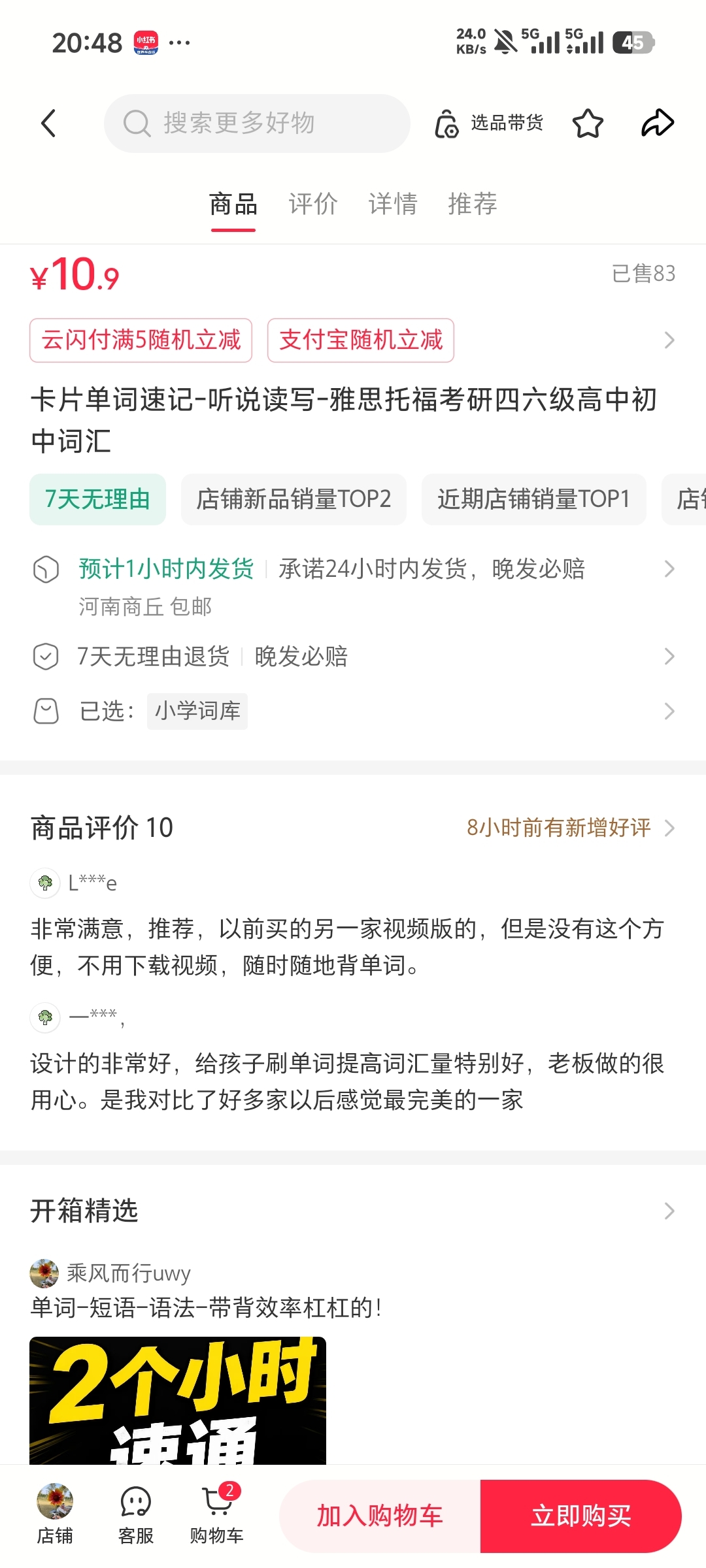
Task: Open the 预计1小时内发货 shipping details row
Action: (353, 586)
